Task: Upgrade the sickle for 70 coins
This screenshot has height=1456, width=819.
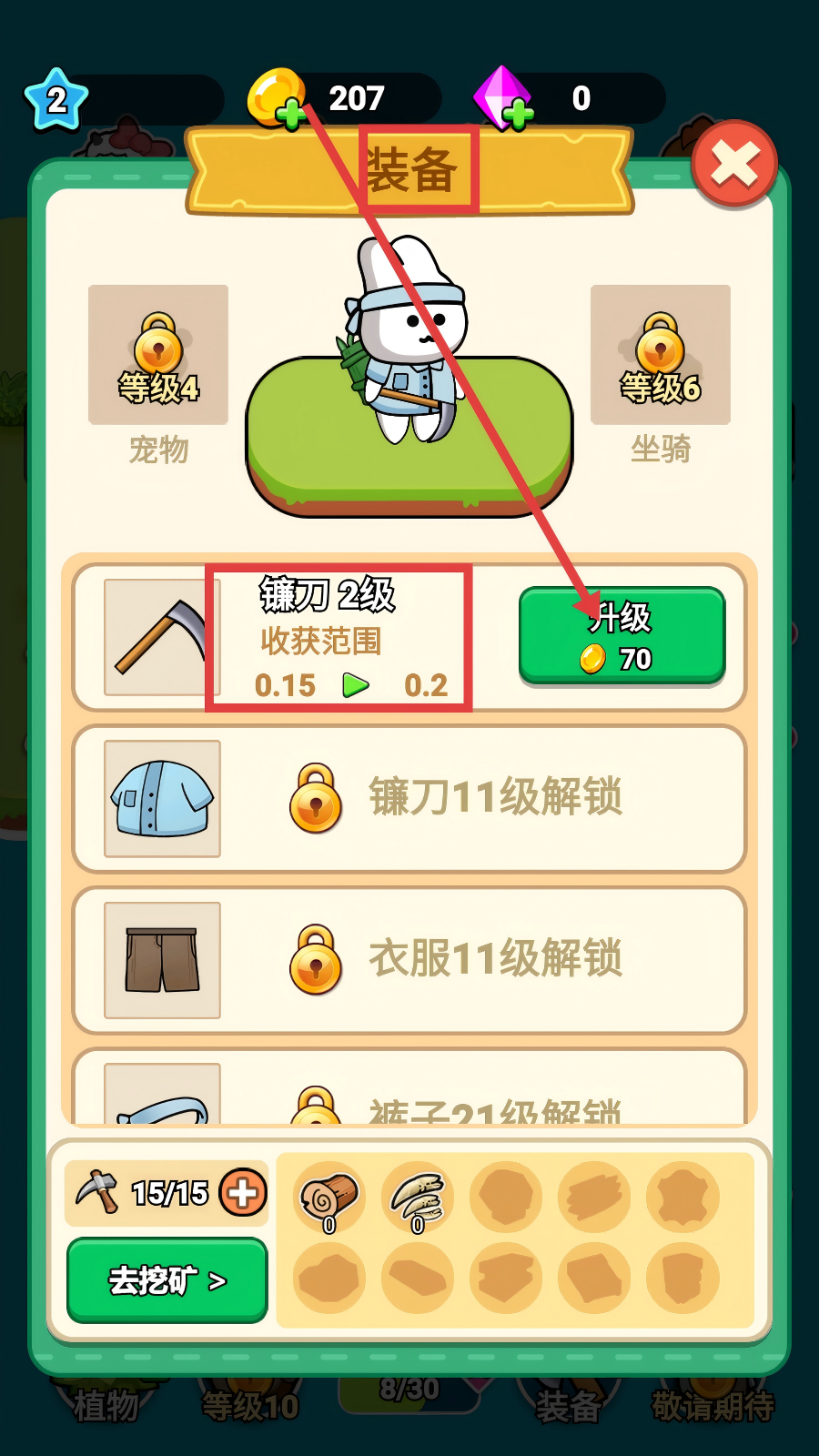Action: 622,636
